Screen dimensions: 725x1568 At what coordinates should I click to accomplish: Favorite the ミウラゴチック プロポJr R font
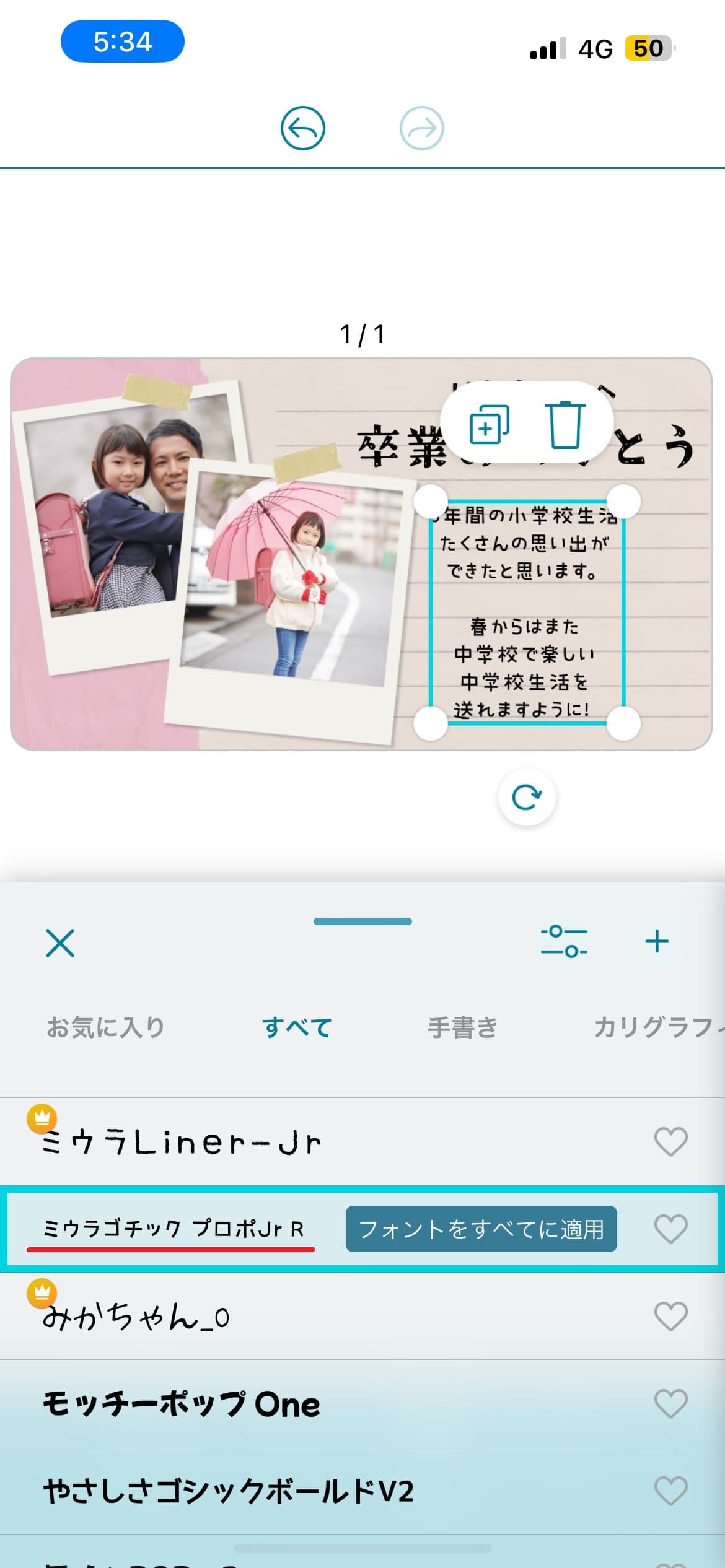(671, 1229)
